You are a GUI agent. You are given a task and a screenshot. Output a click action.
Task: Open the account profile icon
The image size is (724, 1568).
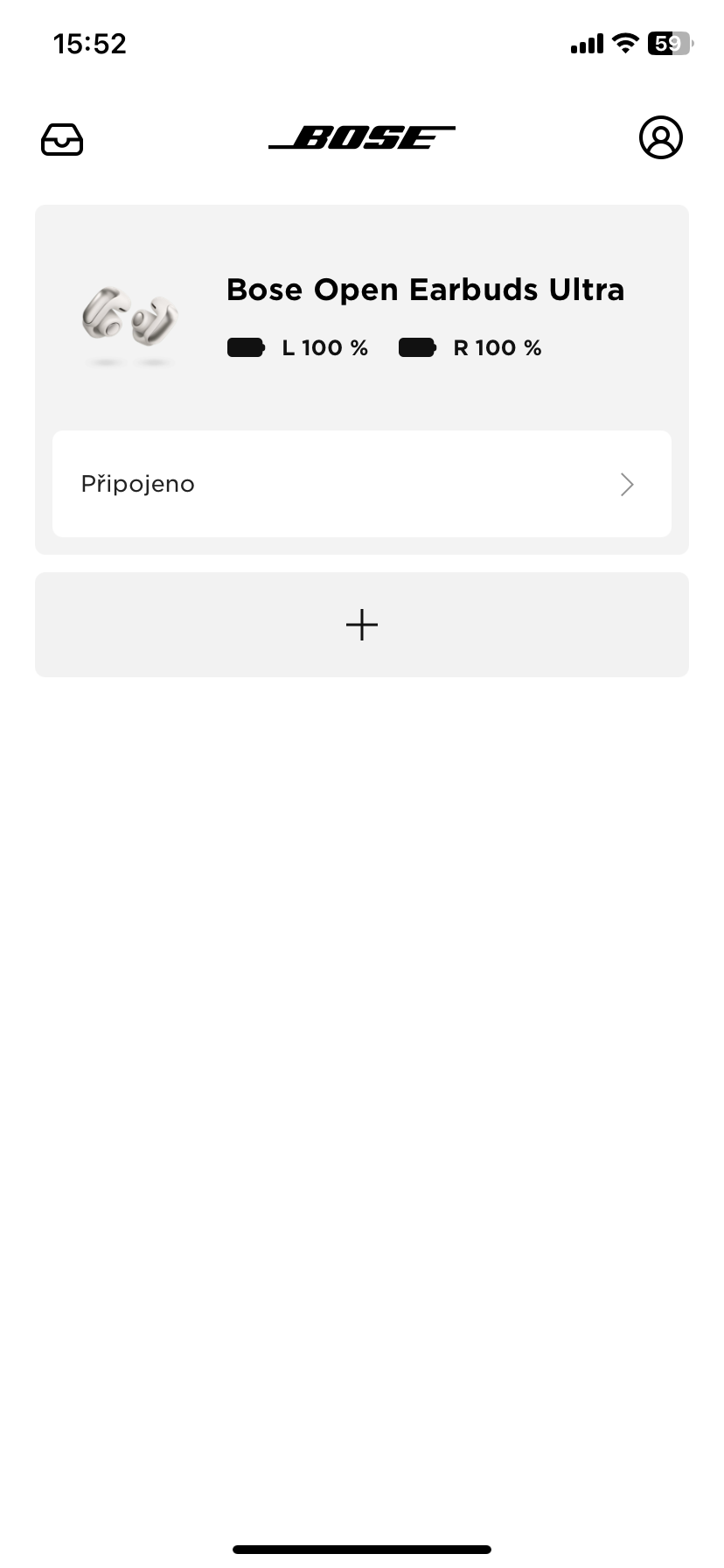click(661, 137)
